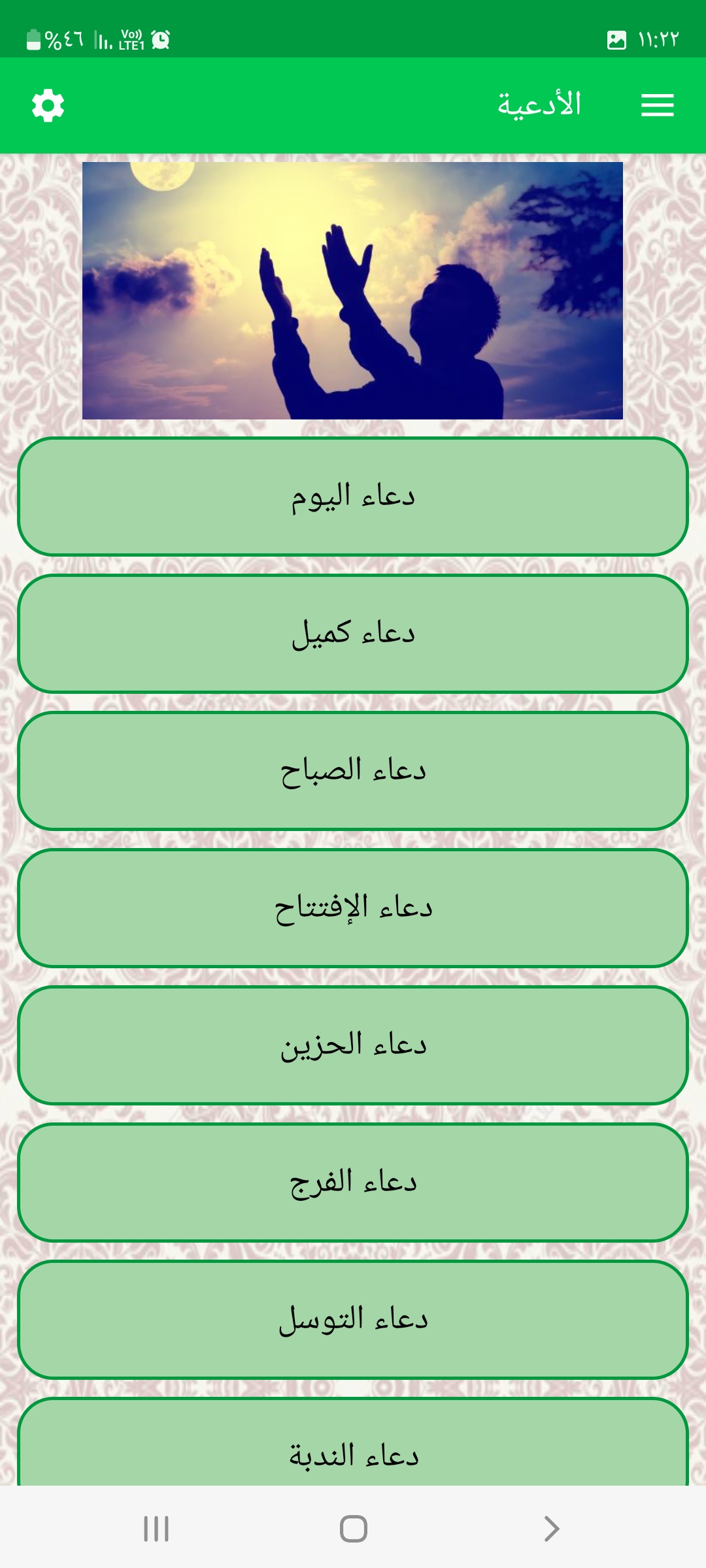Open دعاء اليوم
The height and width of the screenshot is (1568, 706).
pos(353,497)
